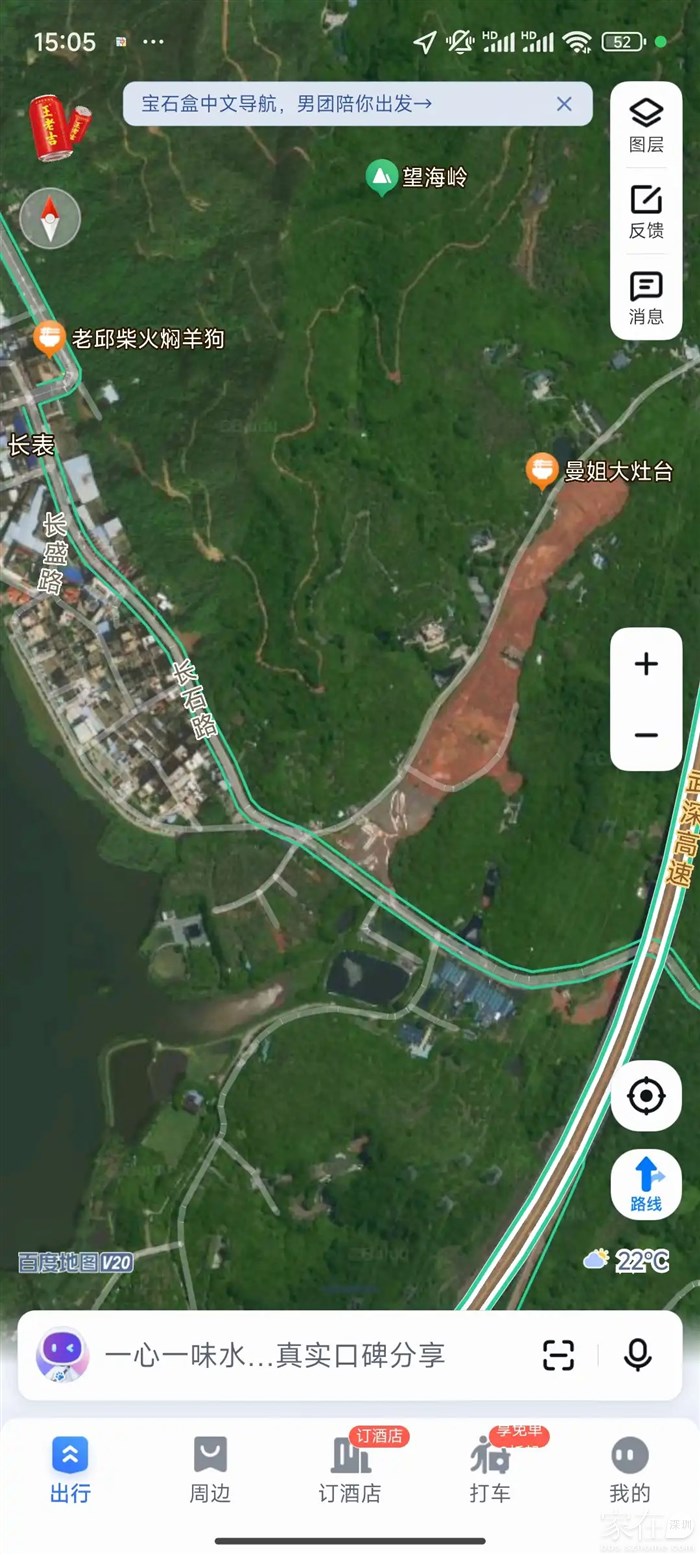Select the 曼姐大灶台 restaurant marker

pos(543,470)
